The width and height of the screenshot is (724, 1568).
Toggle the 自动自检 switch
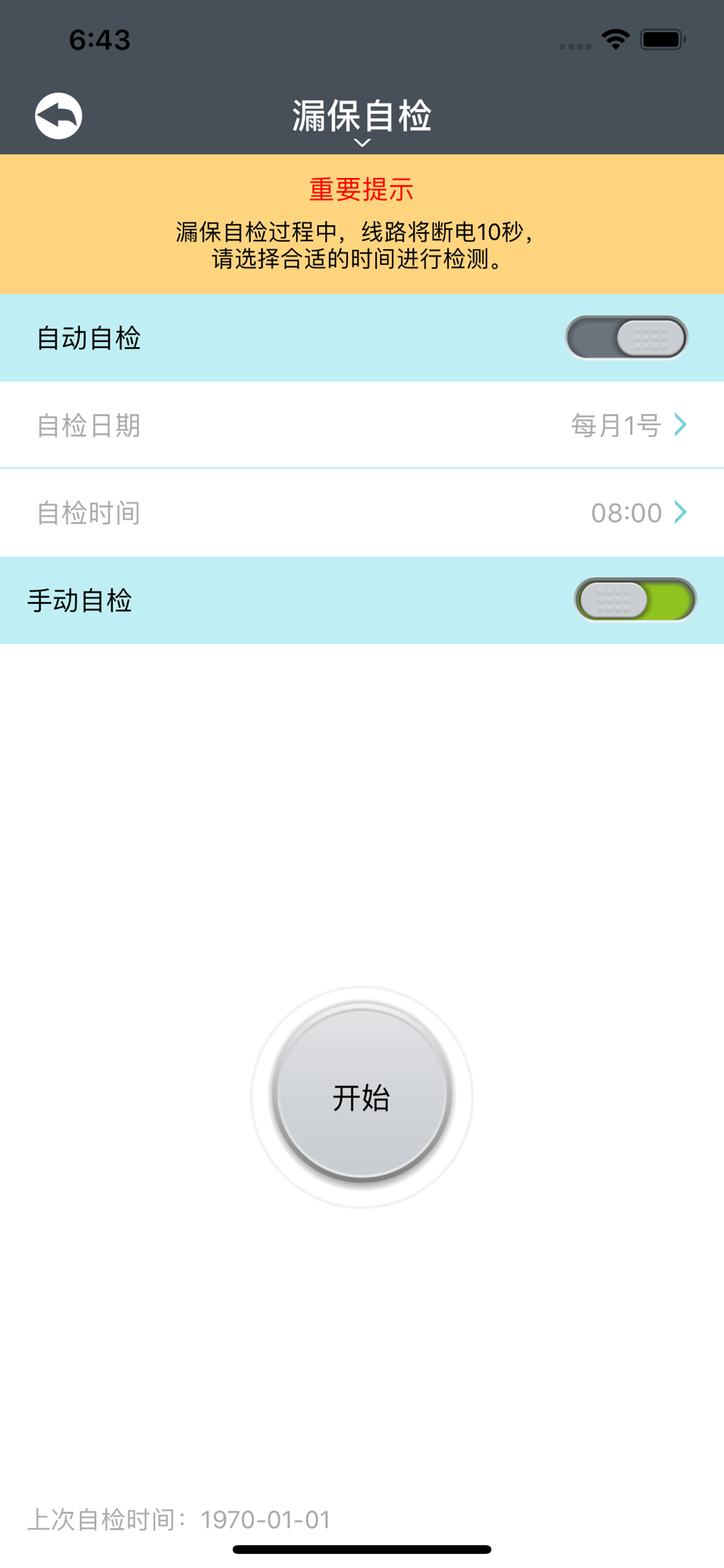coord(627,338)
